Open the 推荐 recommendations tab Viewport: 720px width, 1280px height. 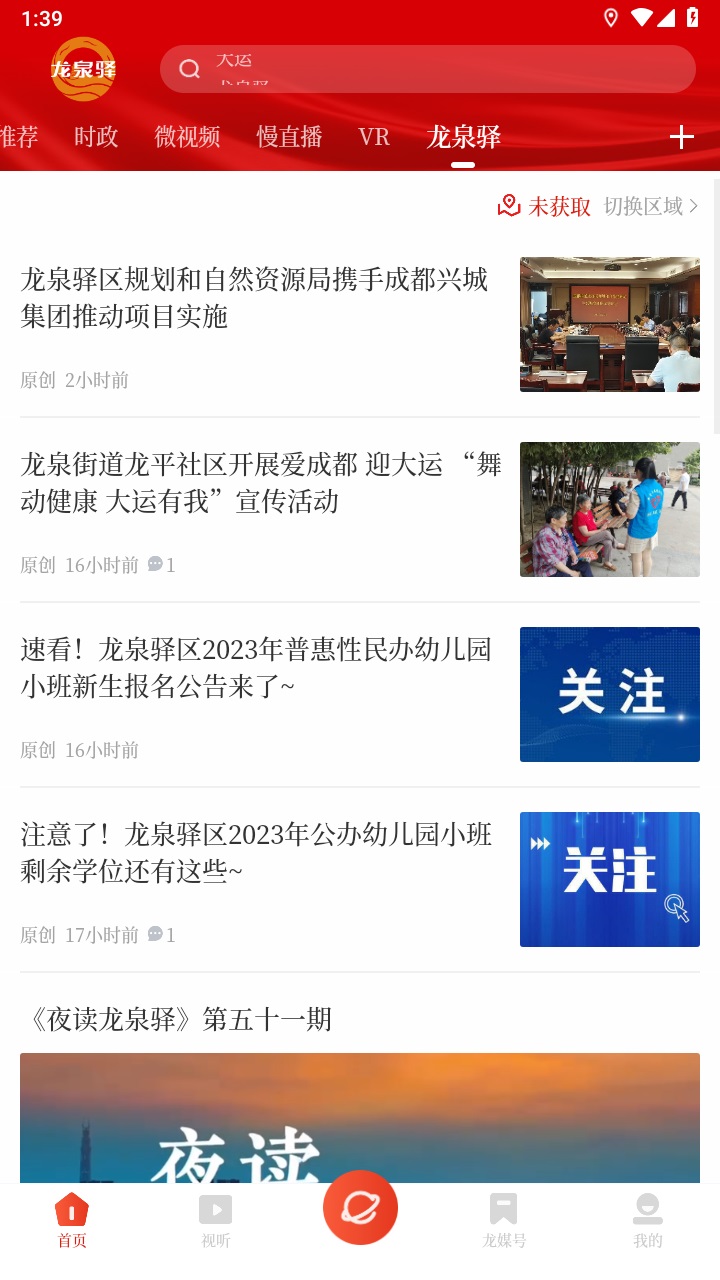pos(18,137)
